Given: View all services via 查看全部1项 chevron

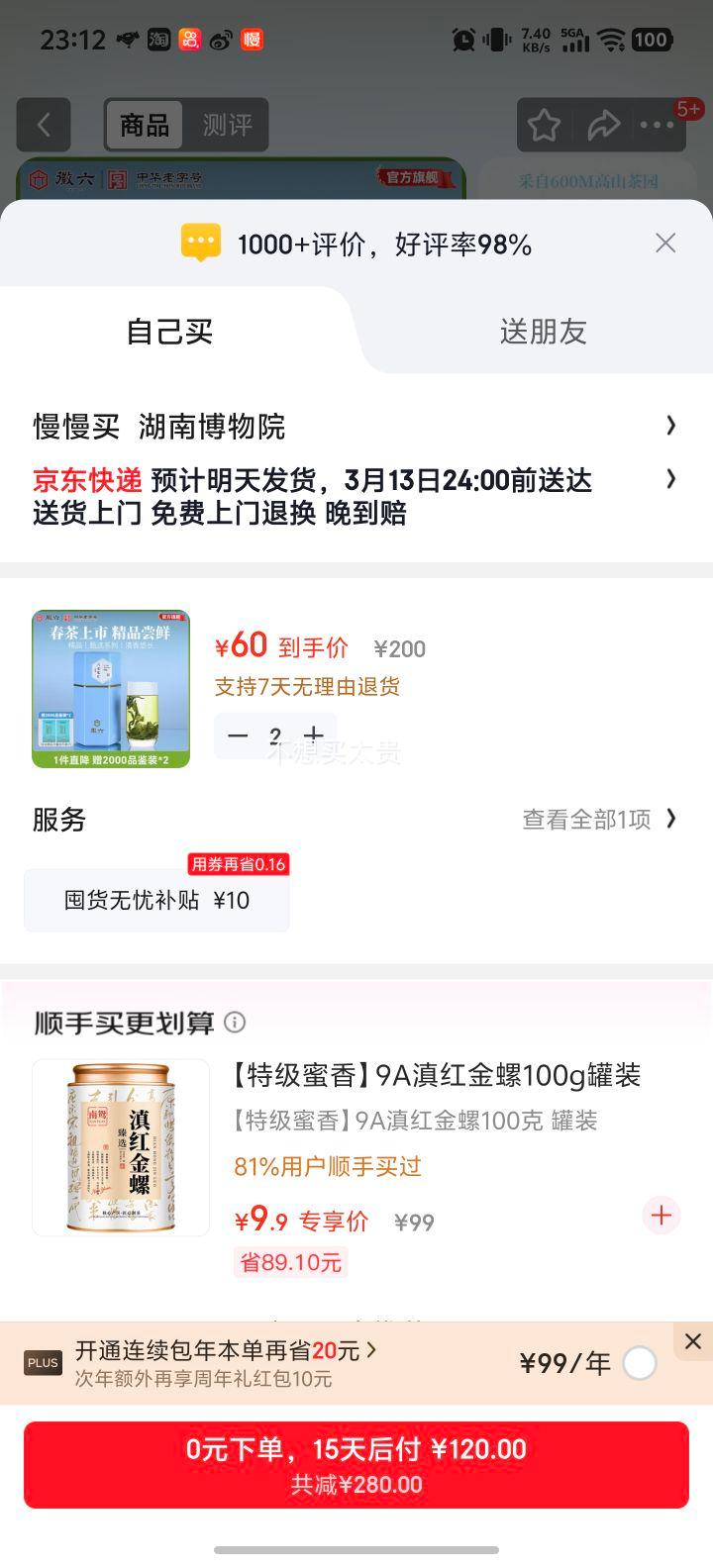Looking at the screenshot, I should (x=671, y=820).
